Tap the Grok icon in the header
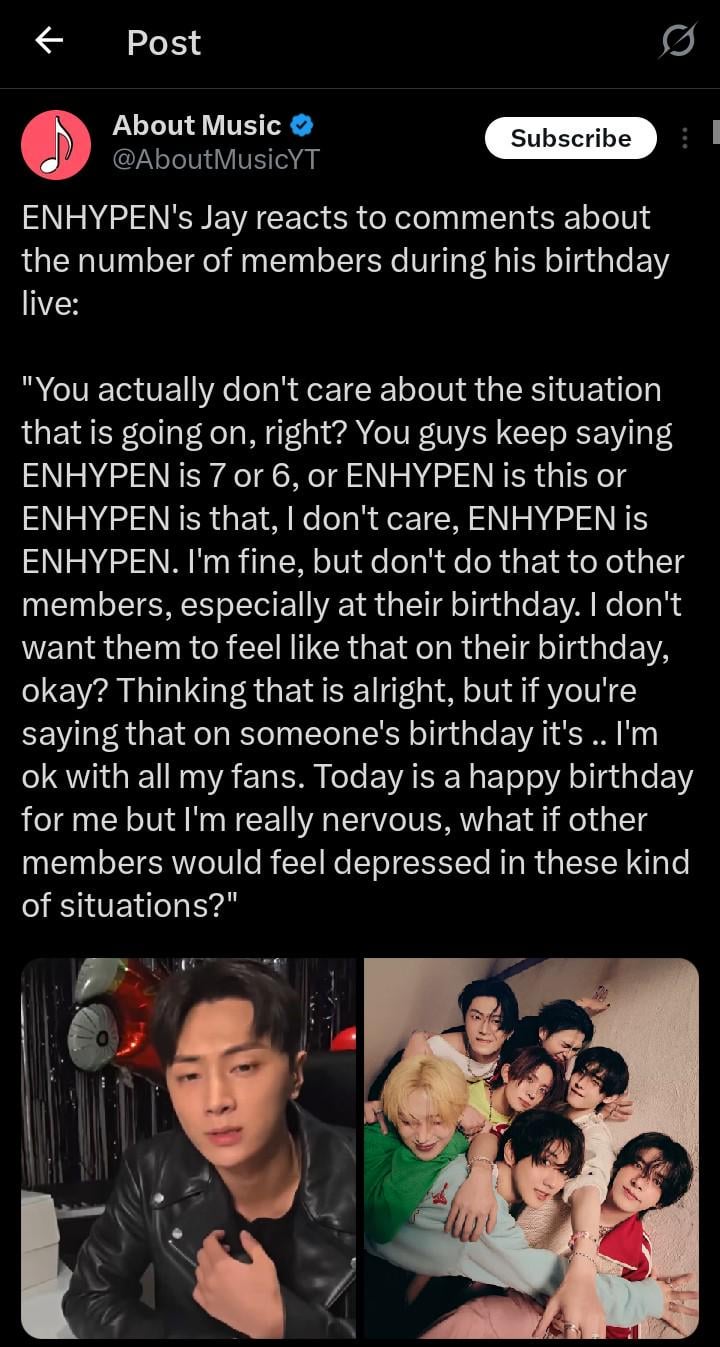This screenshot has width=720, height=1347. click(x=677, y=42)
